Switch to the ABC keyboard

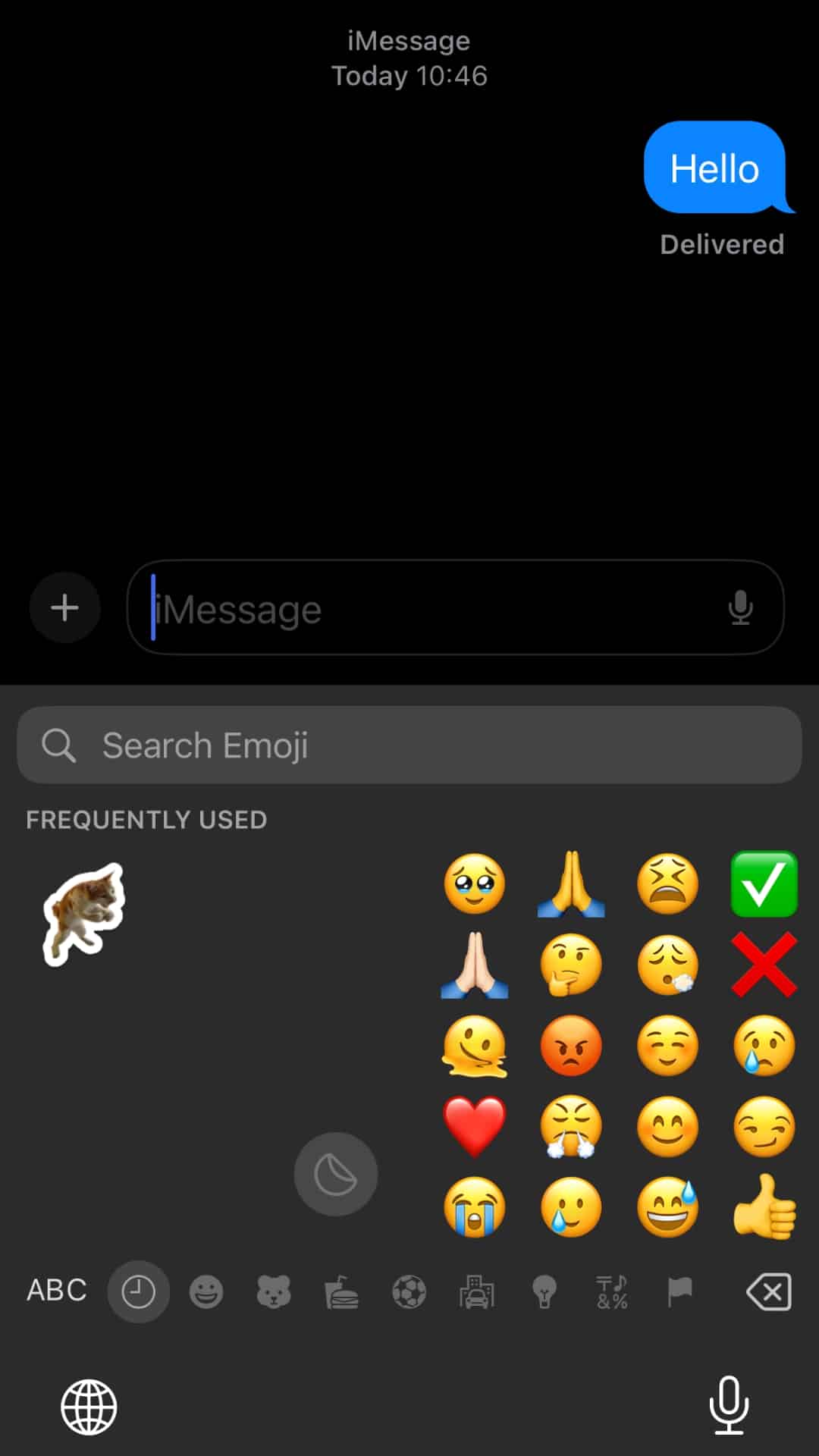tap(57, 1291)
